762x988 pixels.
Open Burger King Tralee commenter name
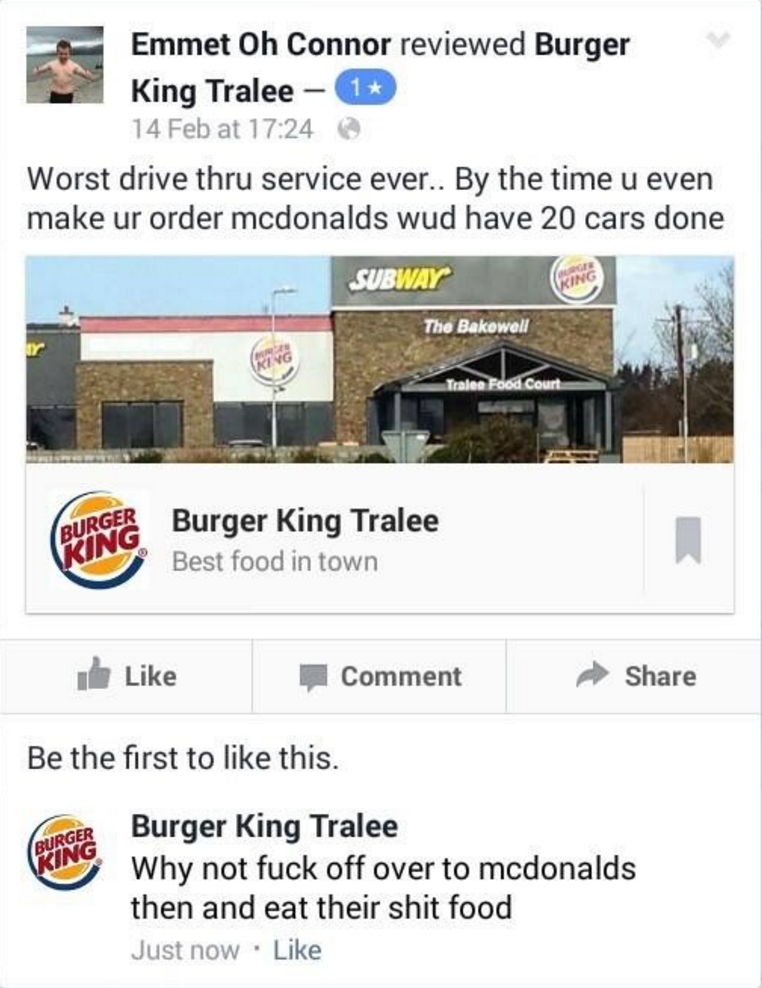point(264,826)
